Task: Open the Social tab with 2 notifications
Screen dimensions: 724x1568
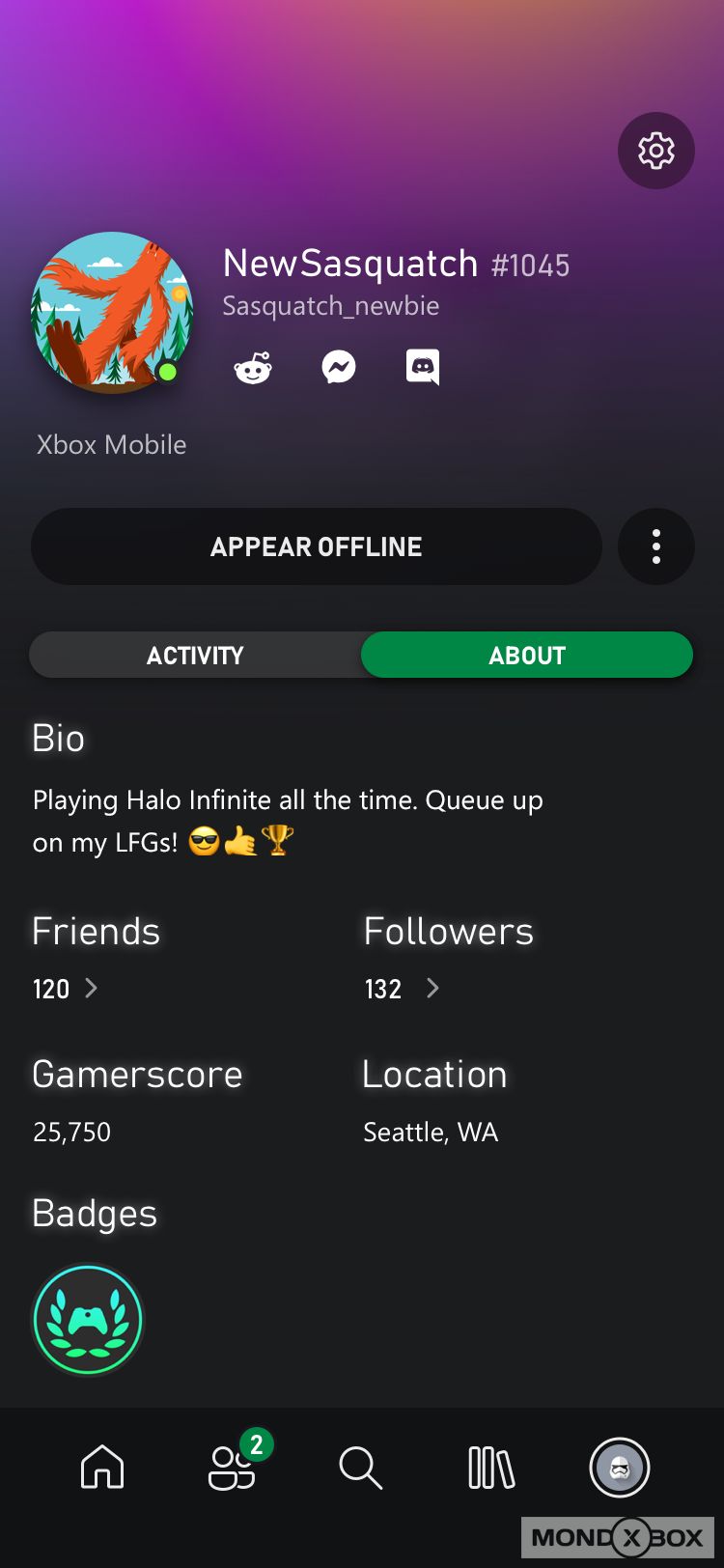Action: (x=233, y=1468)
